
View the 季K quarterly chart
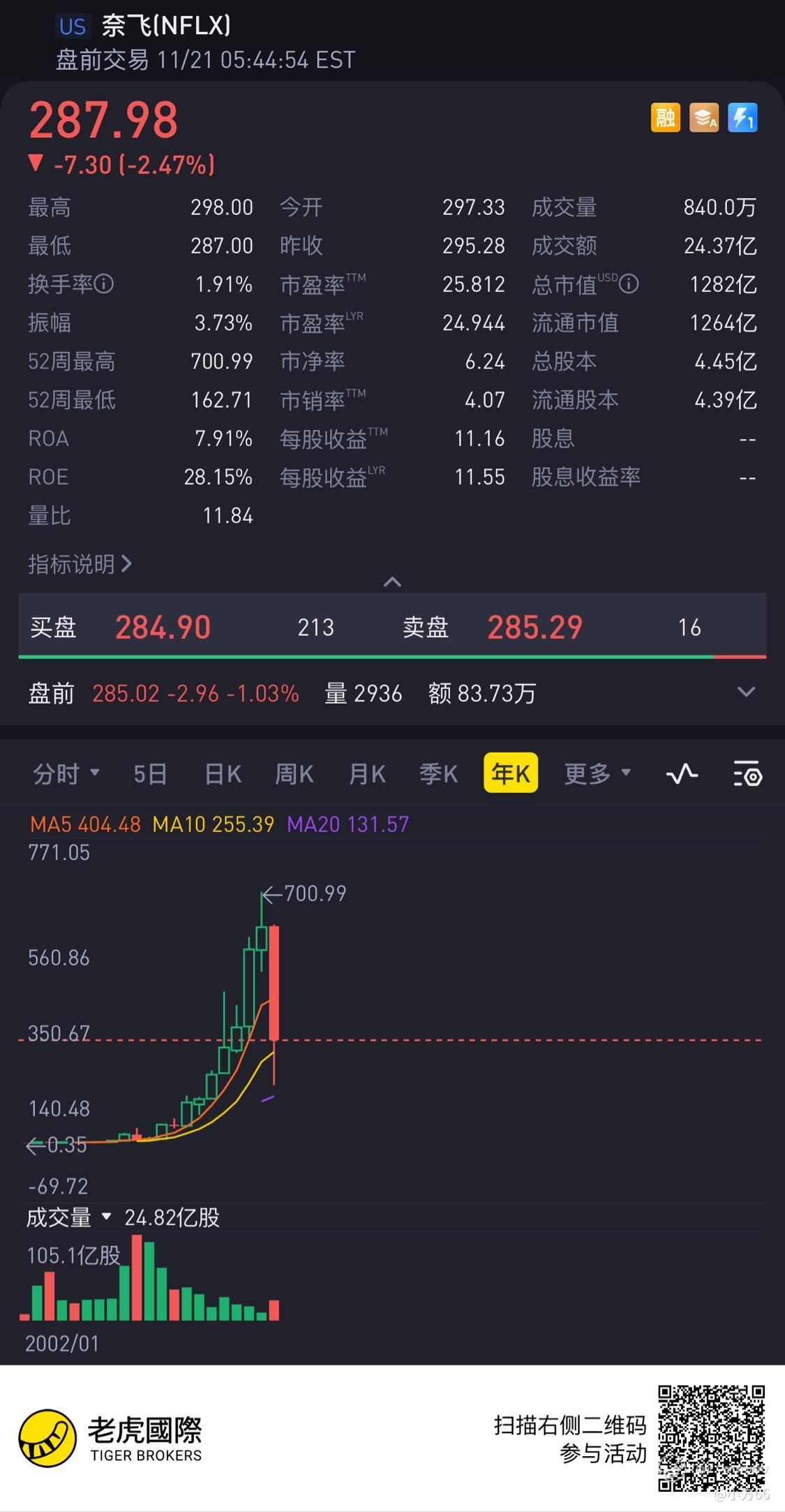(438, 773)
